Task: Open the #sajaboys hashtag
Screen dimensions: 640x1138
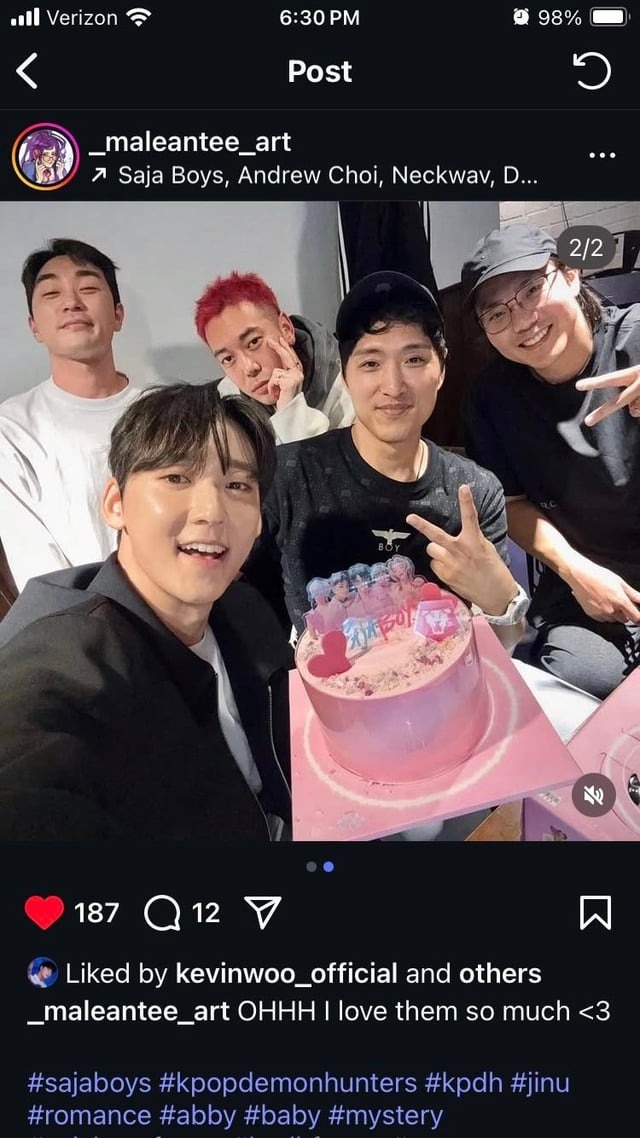Action: (89, 1082)
